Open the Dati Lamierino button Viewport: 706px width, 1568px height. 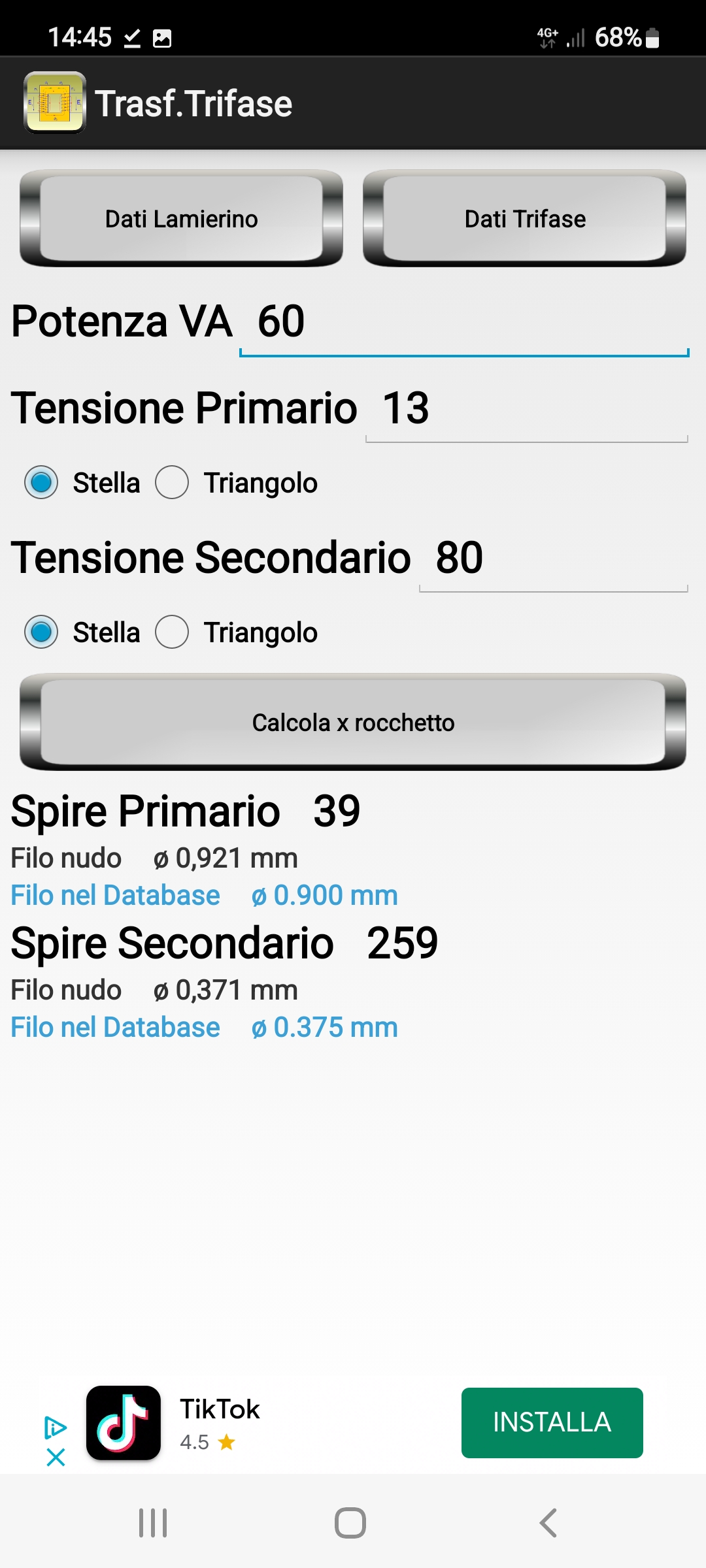(181, 219)
